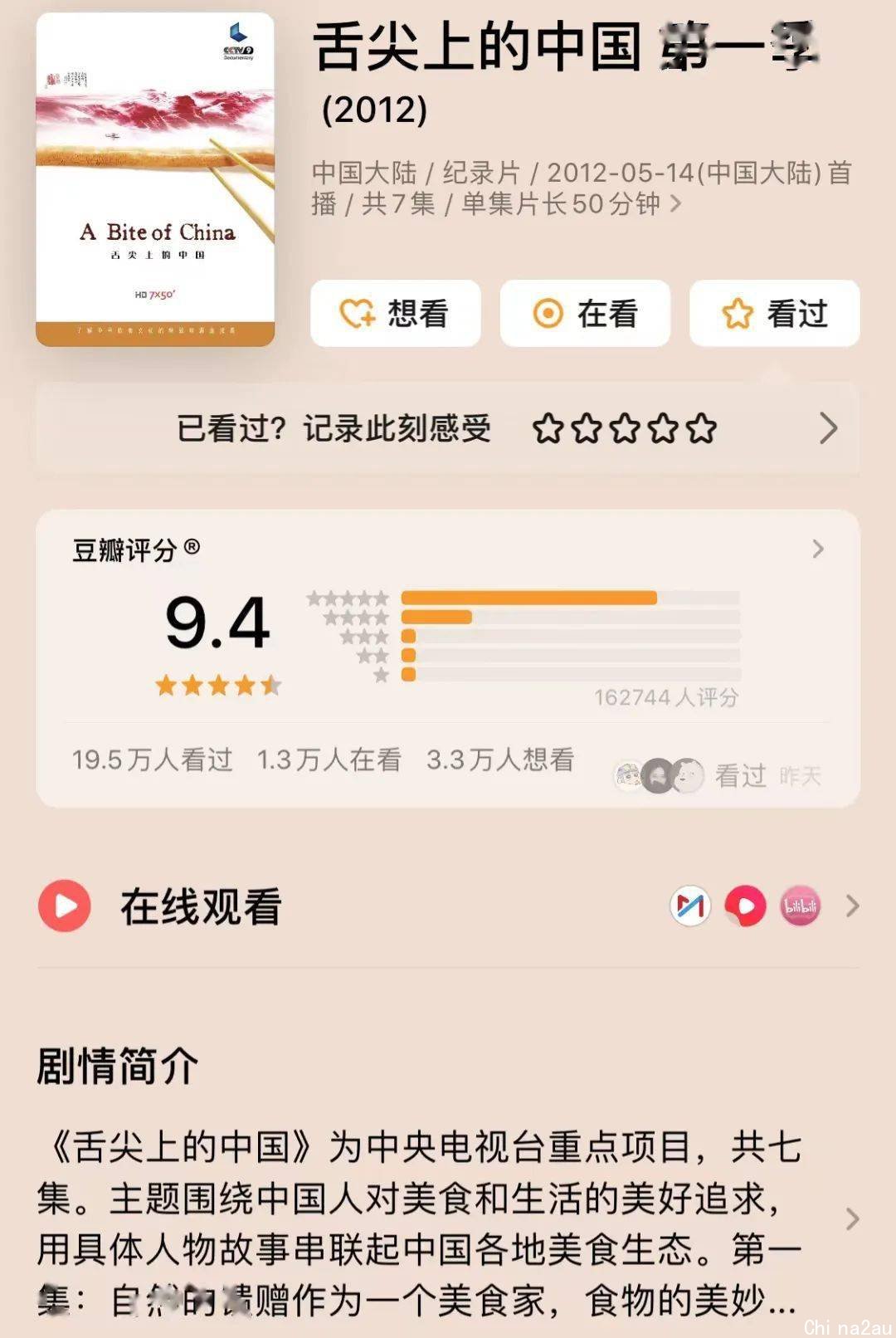The width and height of the screenshot is (896, 1338).
Task: Expand the full 剧情简介 synopsis
Action: coord(852,1219)
